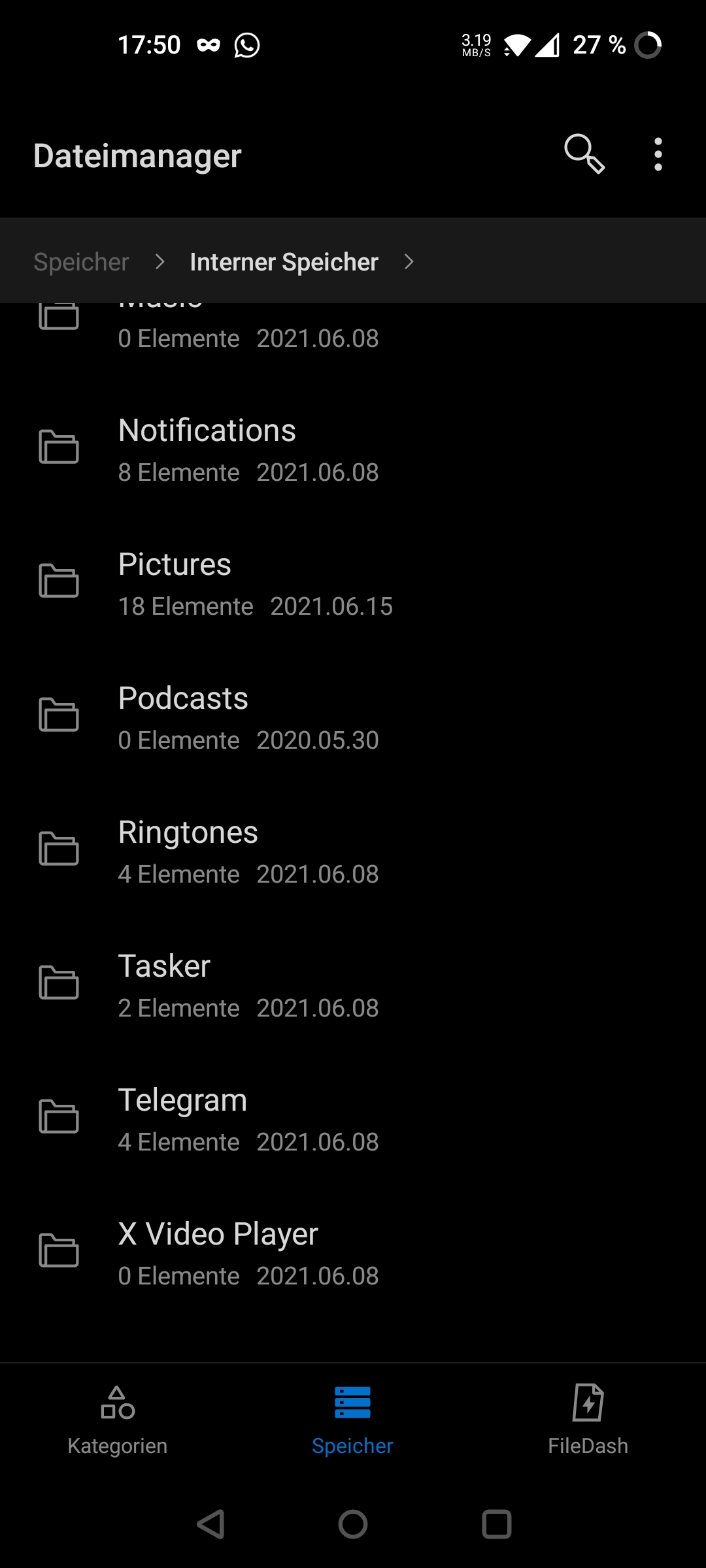The width and height of the screenshot is (706, 1568).
Task: Go to the home screen
Action: 353,1524
